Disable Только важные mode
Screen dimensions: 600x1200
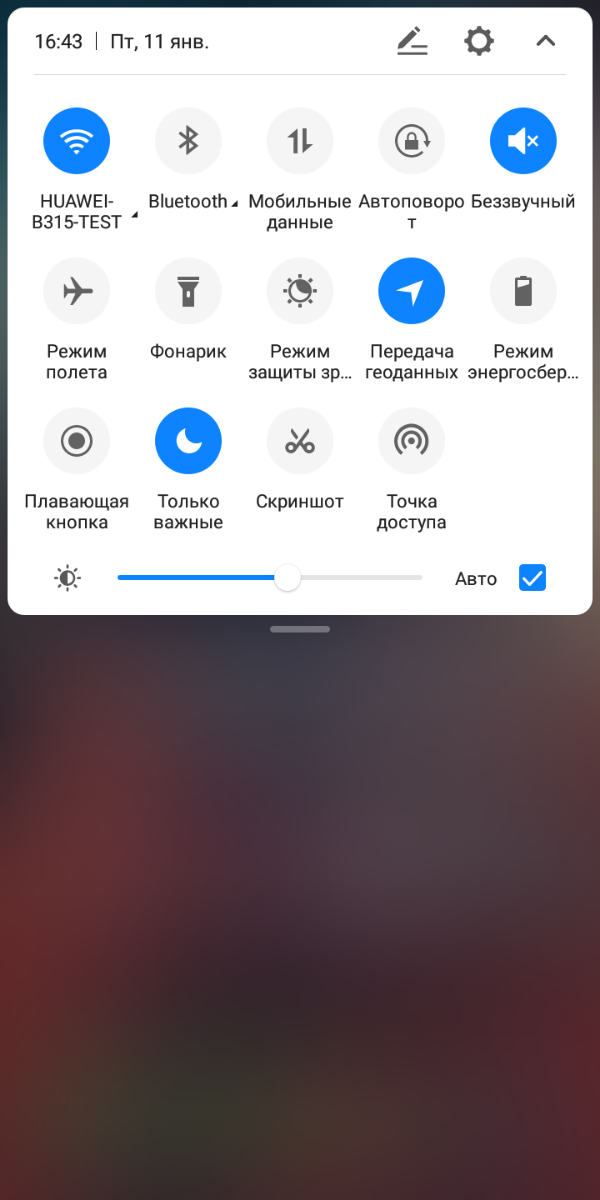pos(188,441)
